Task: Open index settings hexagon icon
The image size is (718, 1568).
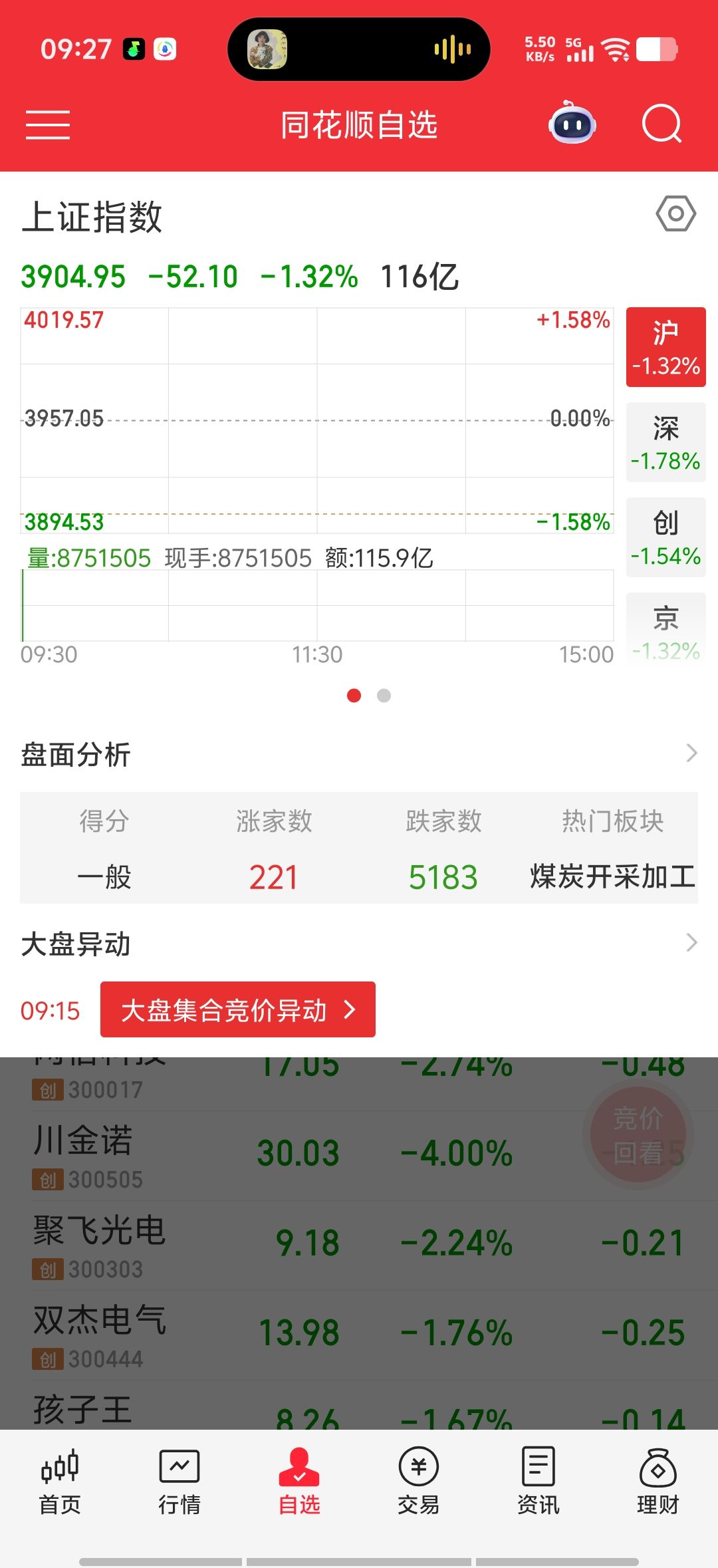Action: coord(675,213)
